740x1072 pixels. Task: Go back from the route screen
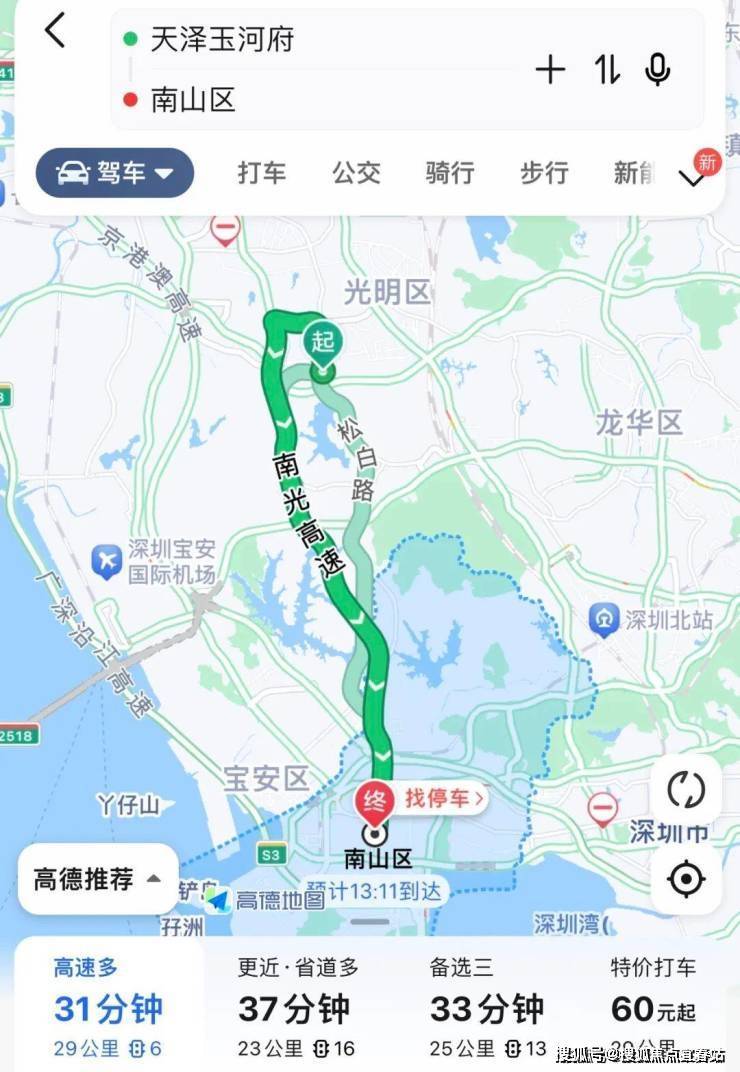(x=55, y=32)
